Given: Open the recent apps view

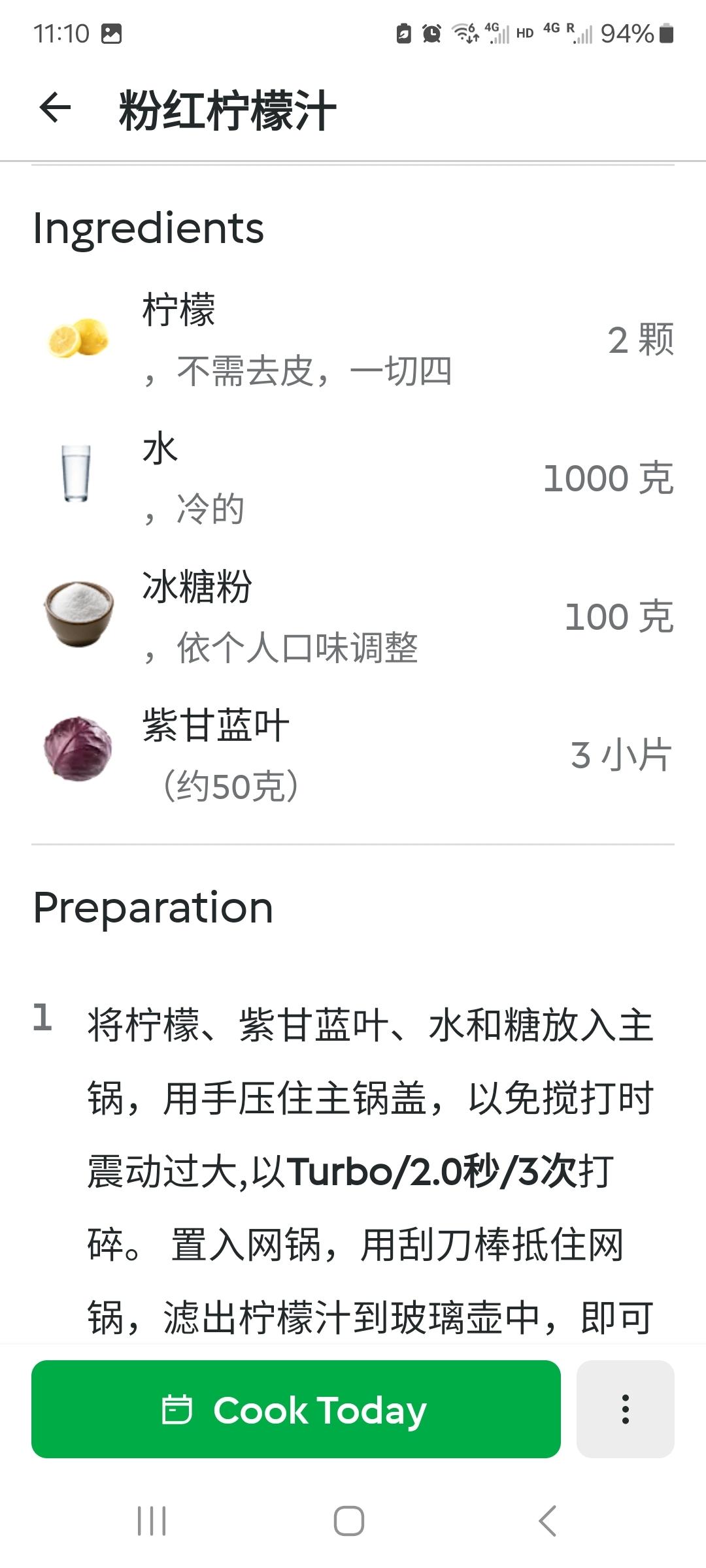Looking at the screenshot, I should click(x=152, y=1520).
